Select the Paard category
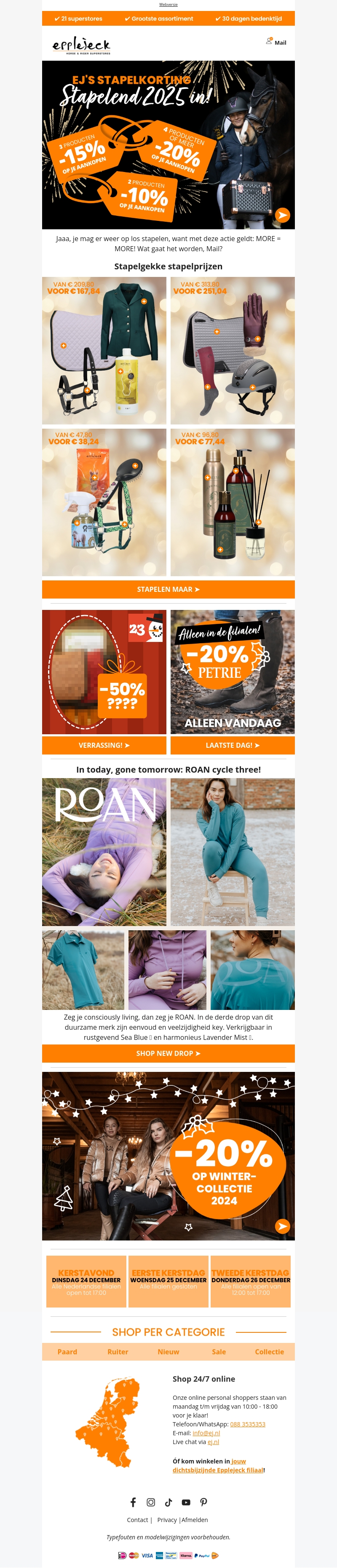 (67, 1352)
